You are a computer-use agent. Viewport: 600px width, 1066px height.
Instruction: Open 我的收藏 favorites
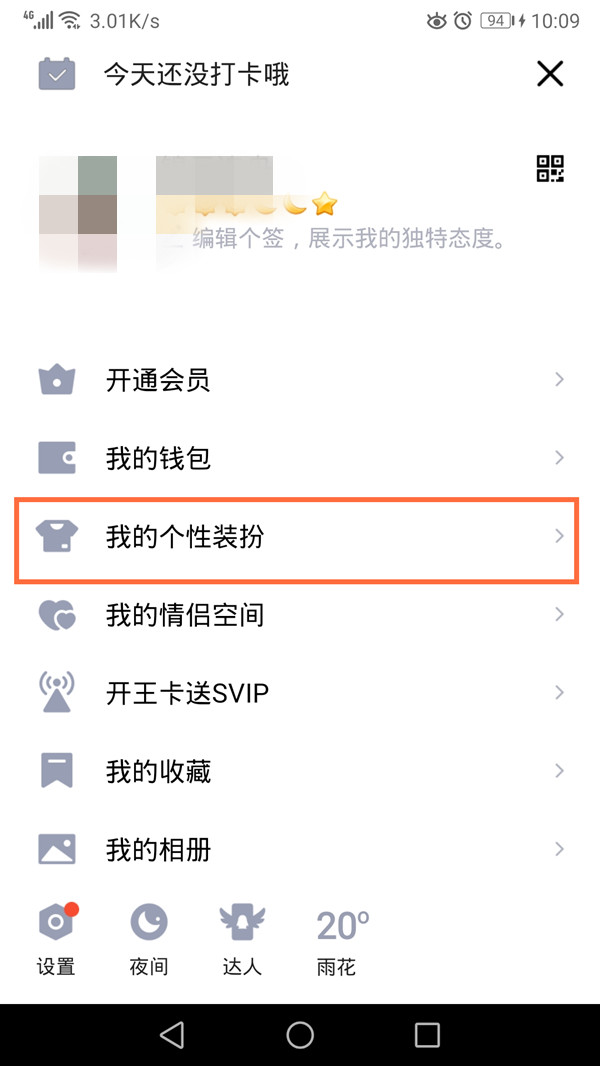point(300,771)
